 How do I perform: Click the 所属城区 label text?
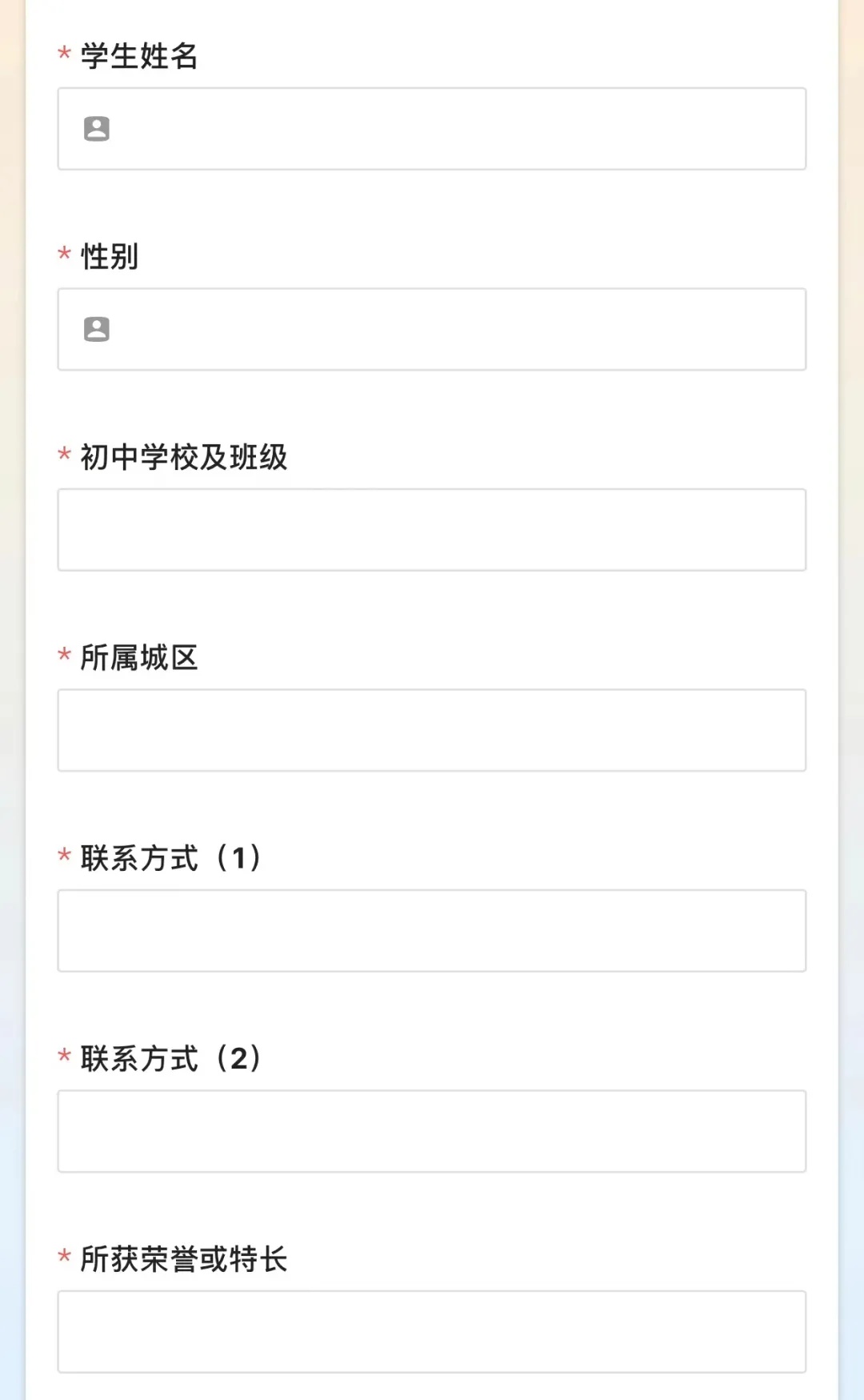[141, 658]
